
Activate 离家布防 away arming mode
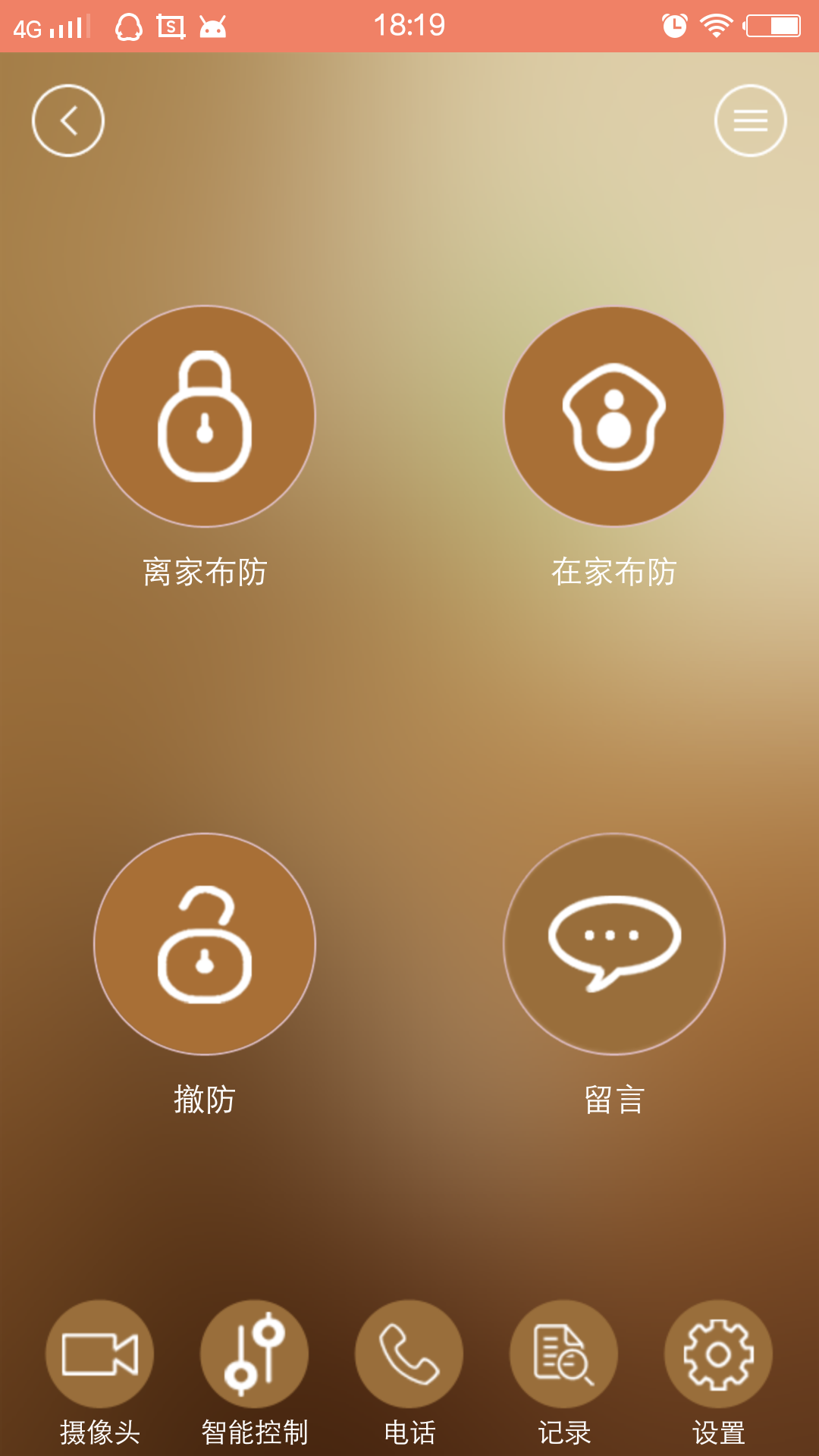click(205, 416)
